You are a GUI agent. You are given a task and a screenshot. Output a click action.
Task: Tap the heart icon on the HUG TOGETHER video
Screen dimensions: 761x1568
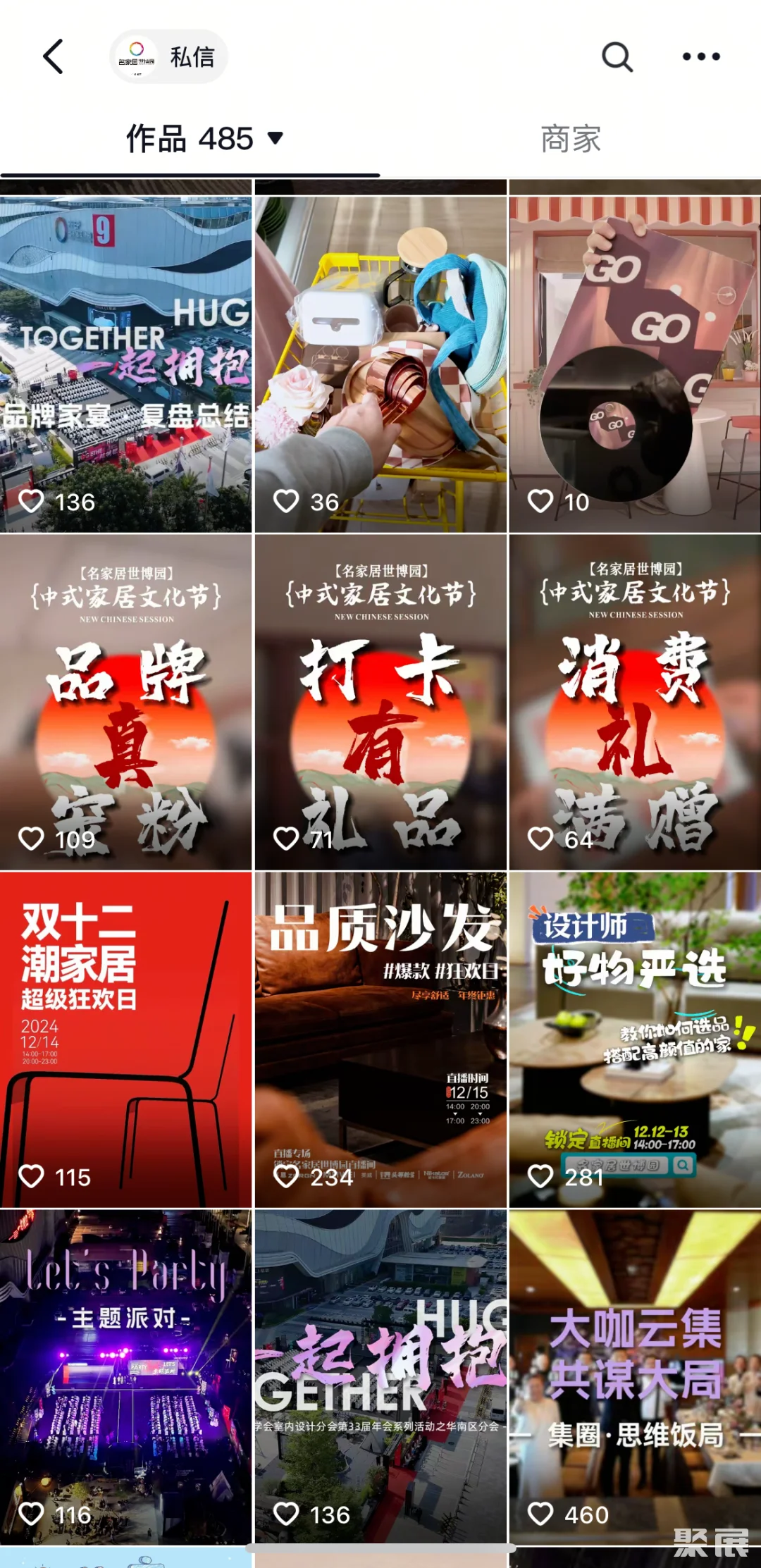(31, 502)
